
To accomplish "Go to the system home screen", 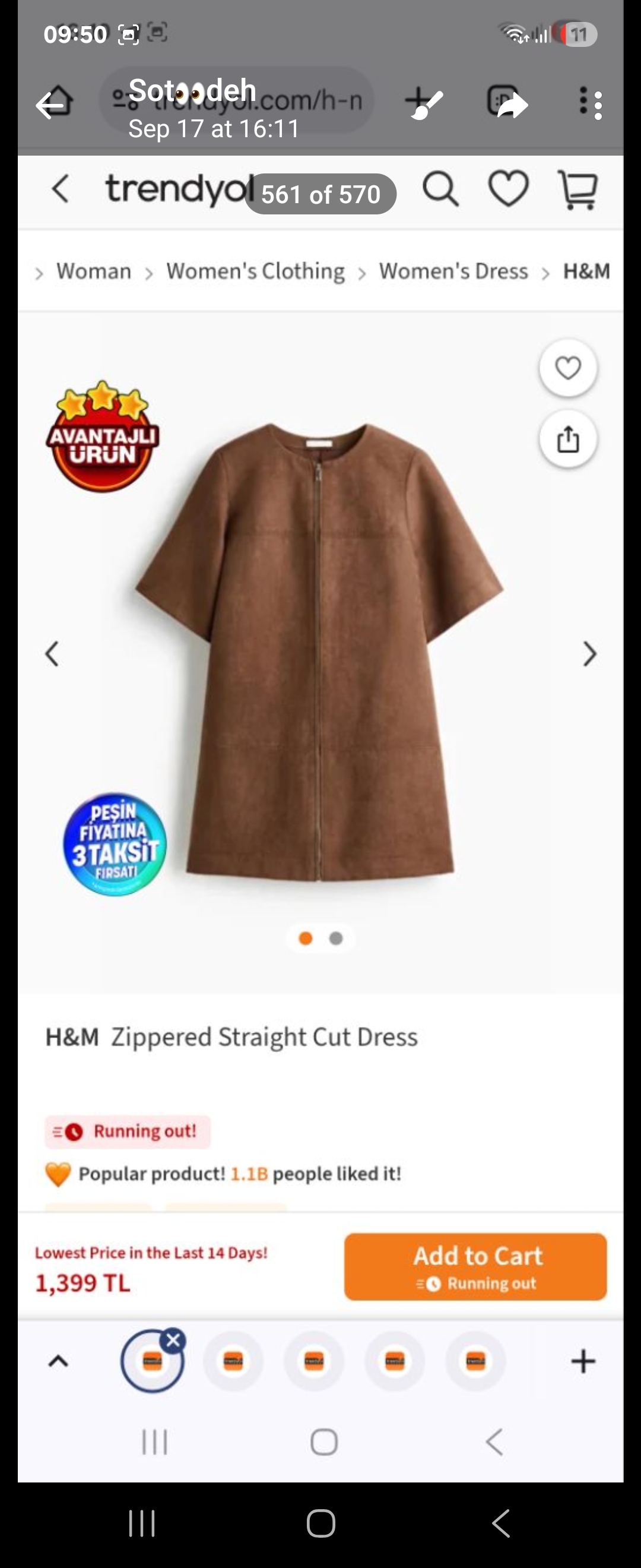I will pos(320,1523).
